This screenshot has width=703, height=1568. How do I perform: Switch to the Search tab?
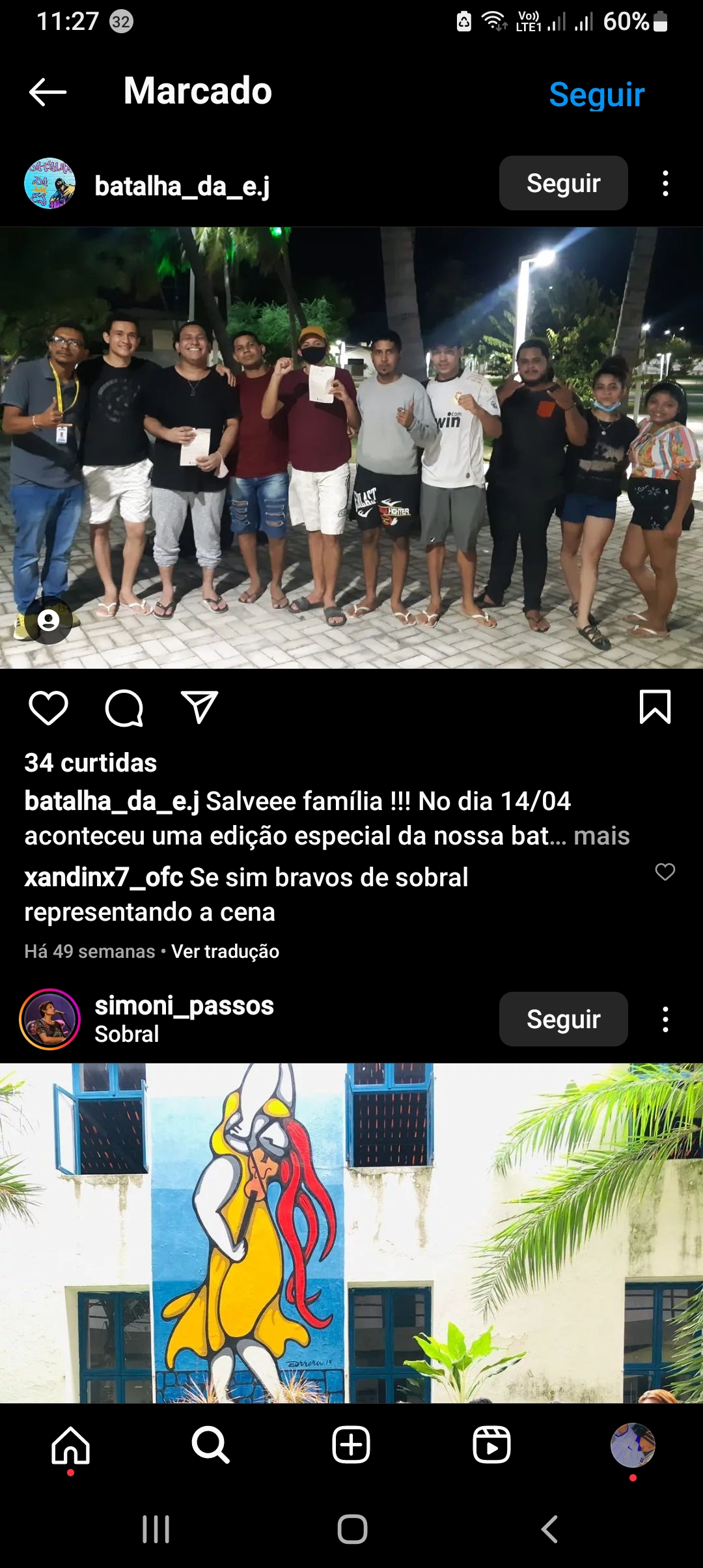pos(210,1446)
